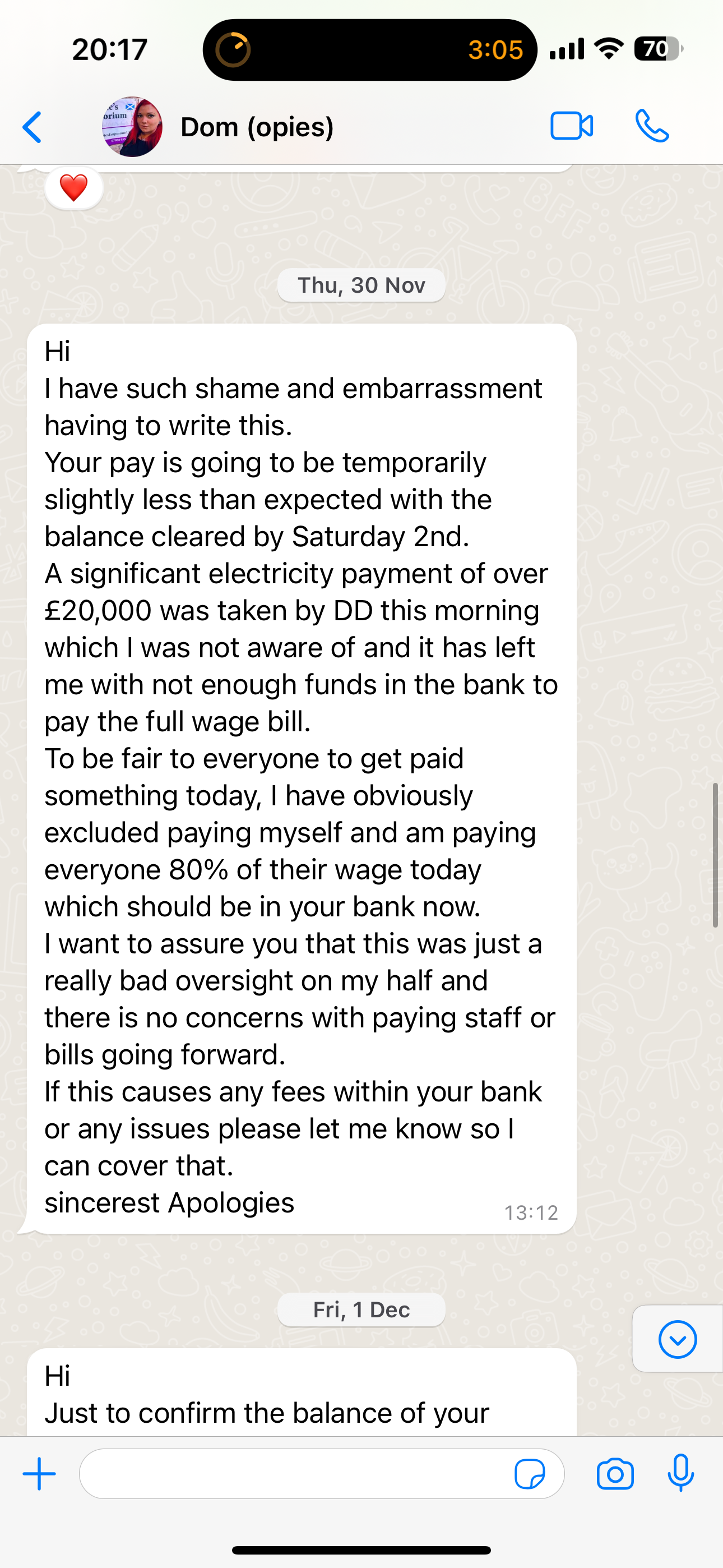Start a video call with Dom
This screenshot has width=723, height=1568.
click(x=572, y=126)
